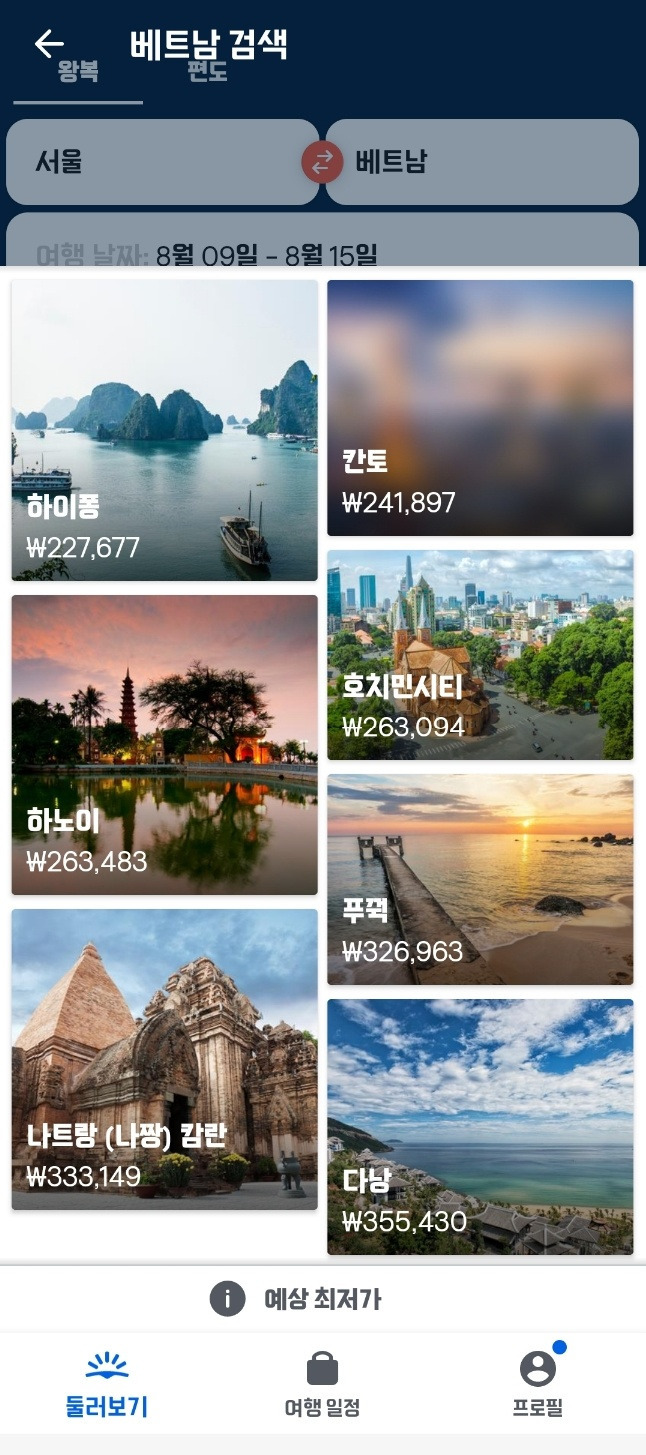This screenshot has height=1455, width=646.
Task: Edit the departure city 서울
Action: [162, 162]
